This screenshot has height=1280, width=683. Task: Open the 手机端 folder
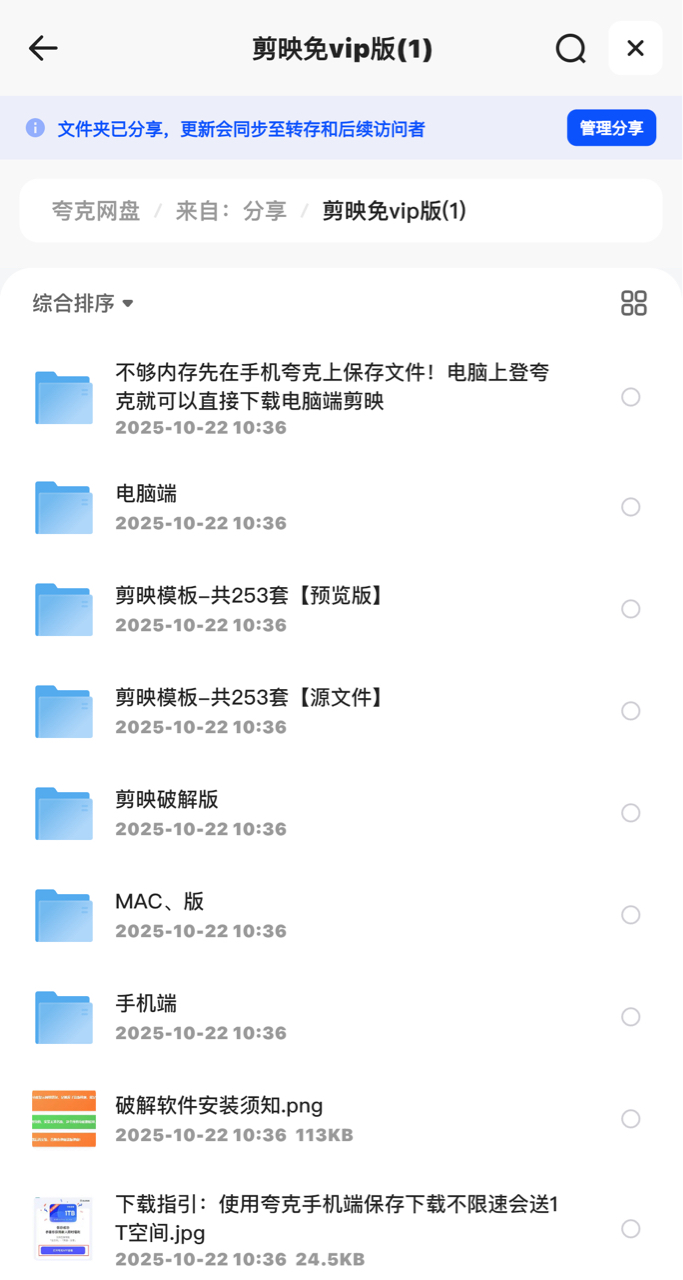tap(147, 1003)
